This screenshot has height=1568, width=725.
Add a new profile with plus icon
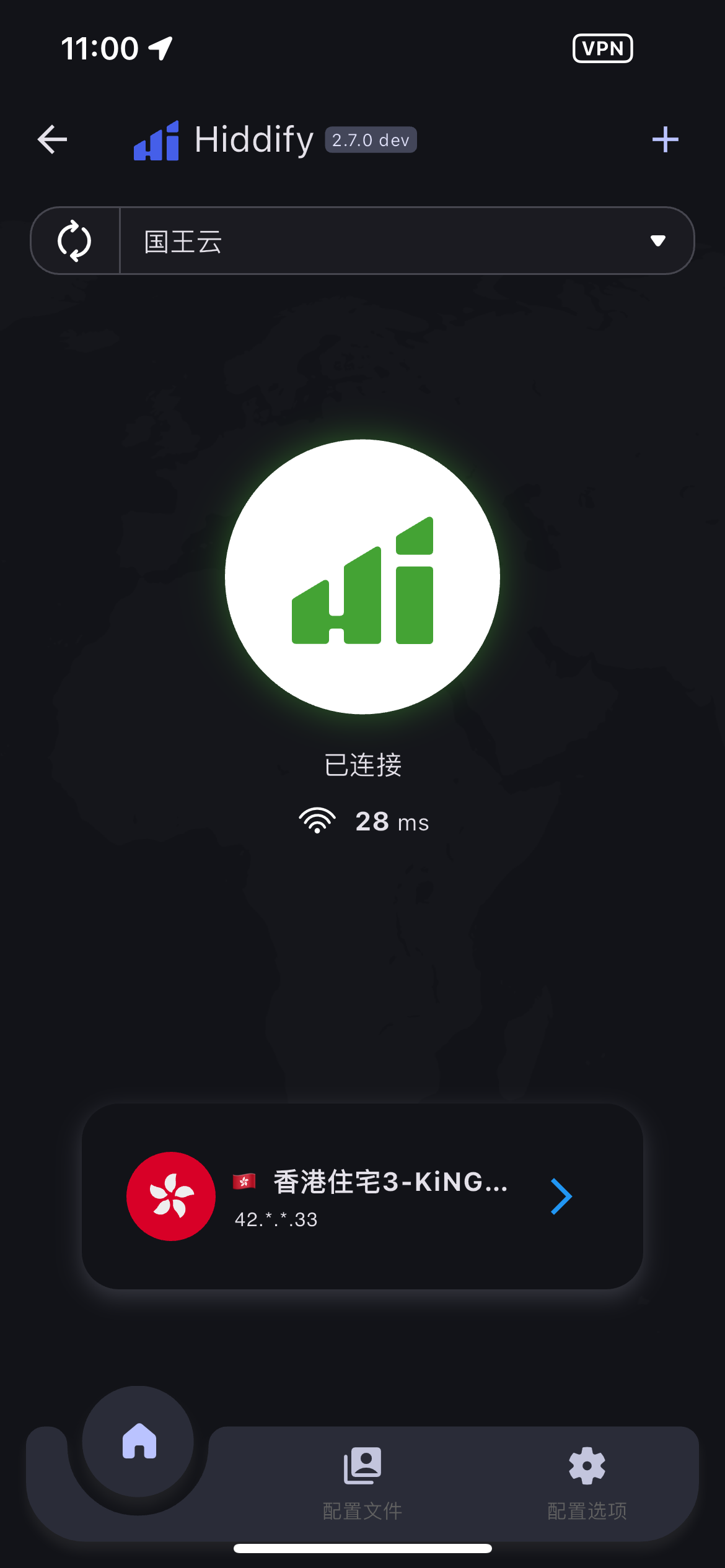[x=665, y=139]
